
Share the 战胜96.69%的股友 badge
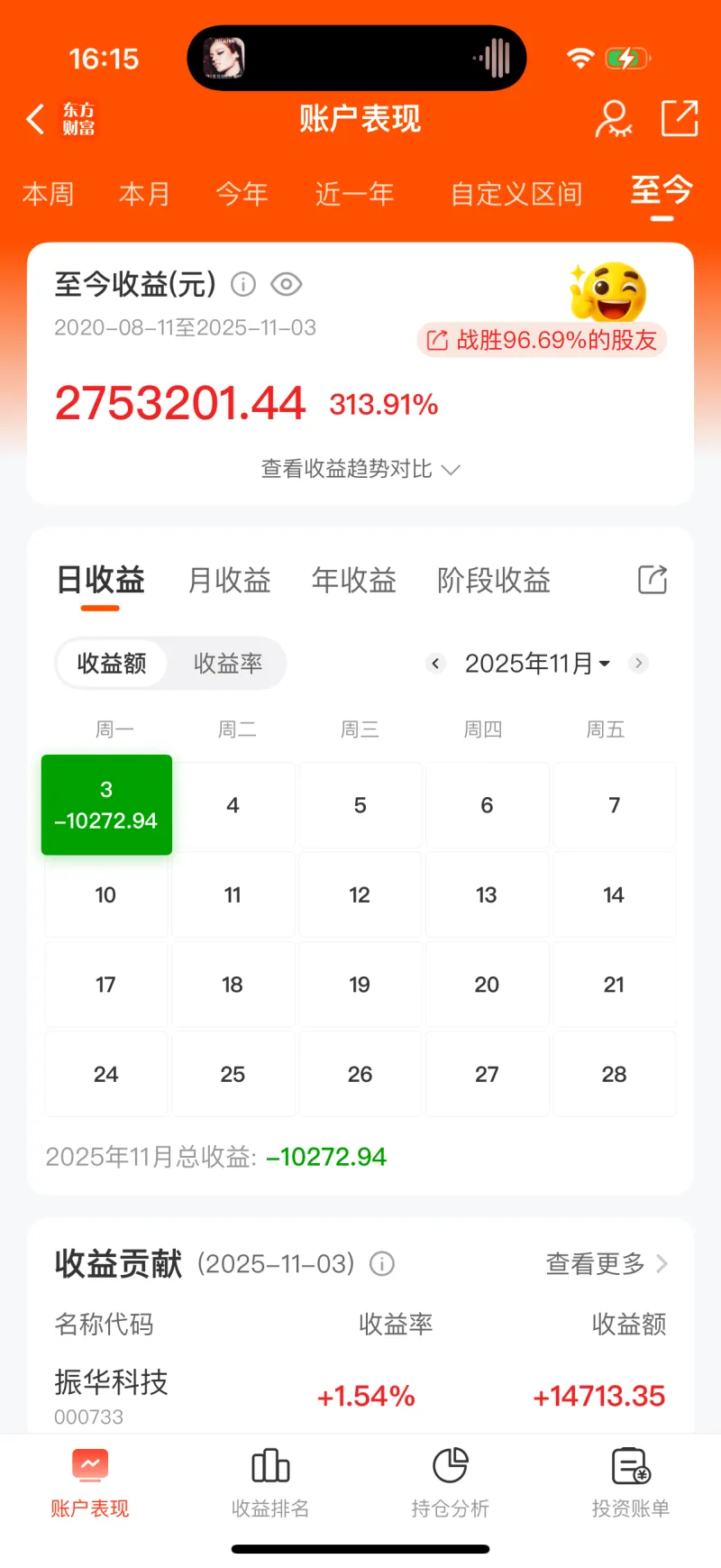tap(543, 340)
